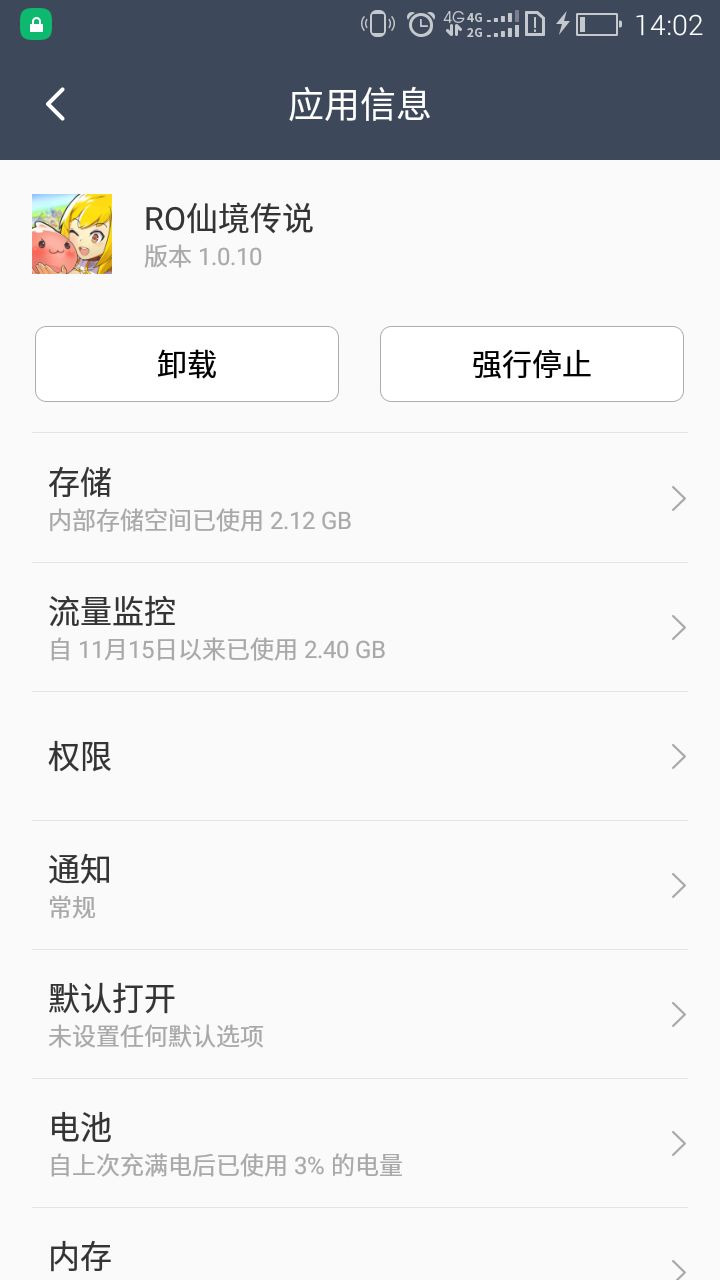The width and height of the screenshot is (720, 1280).
Task: Expand the 默认打开 defaults row
Action: coord(360,1014)
